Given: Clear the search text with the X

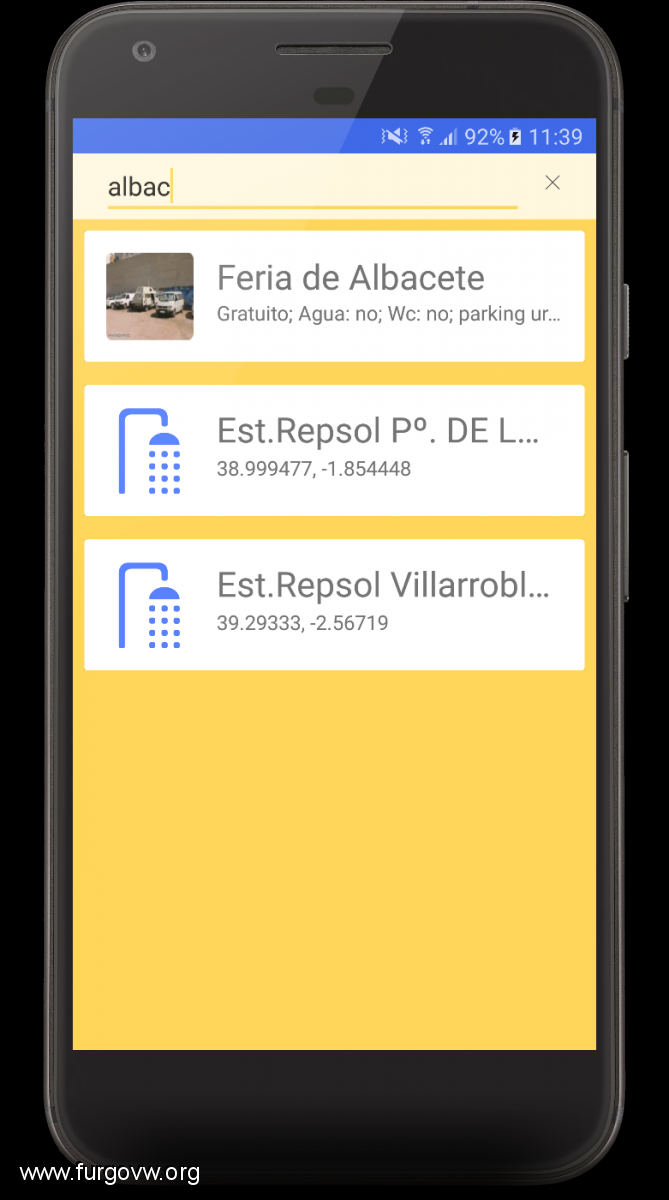Looking at the screenshot, I should tap(552, 182).
